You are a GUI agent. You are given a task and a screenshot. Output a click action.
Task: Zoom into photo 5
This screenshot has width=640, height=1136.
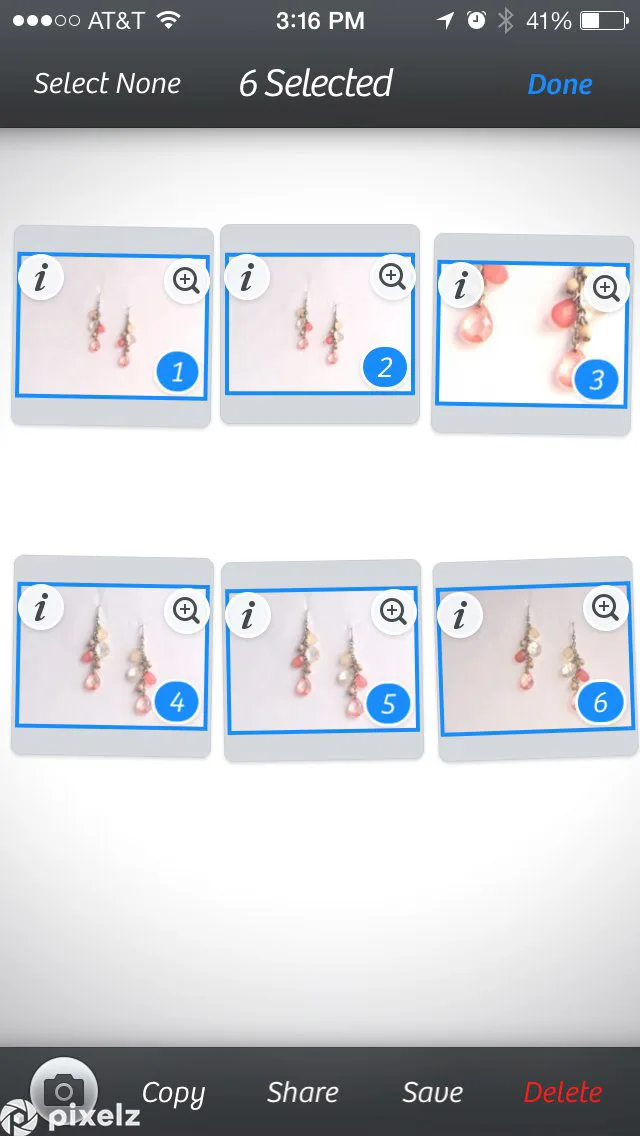pyautogui.click(x=393, y=611)
